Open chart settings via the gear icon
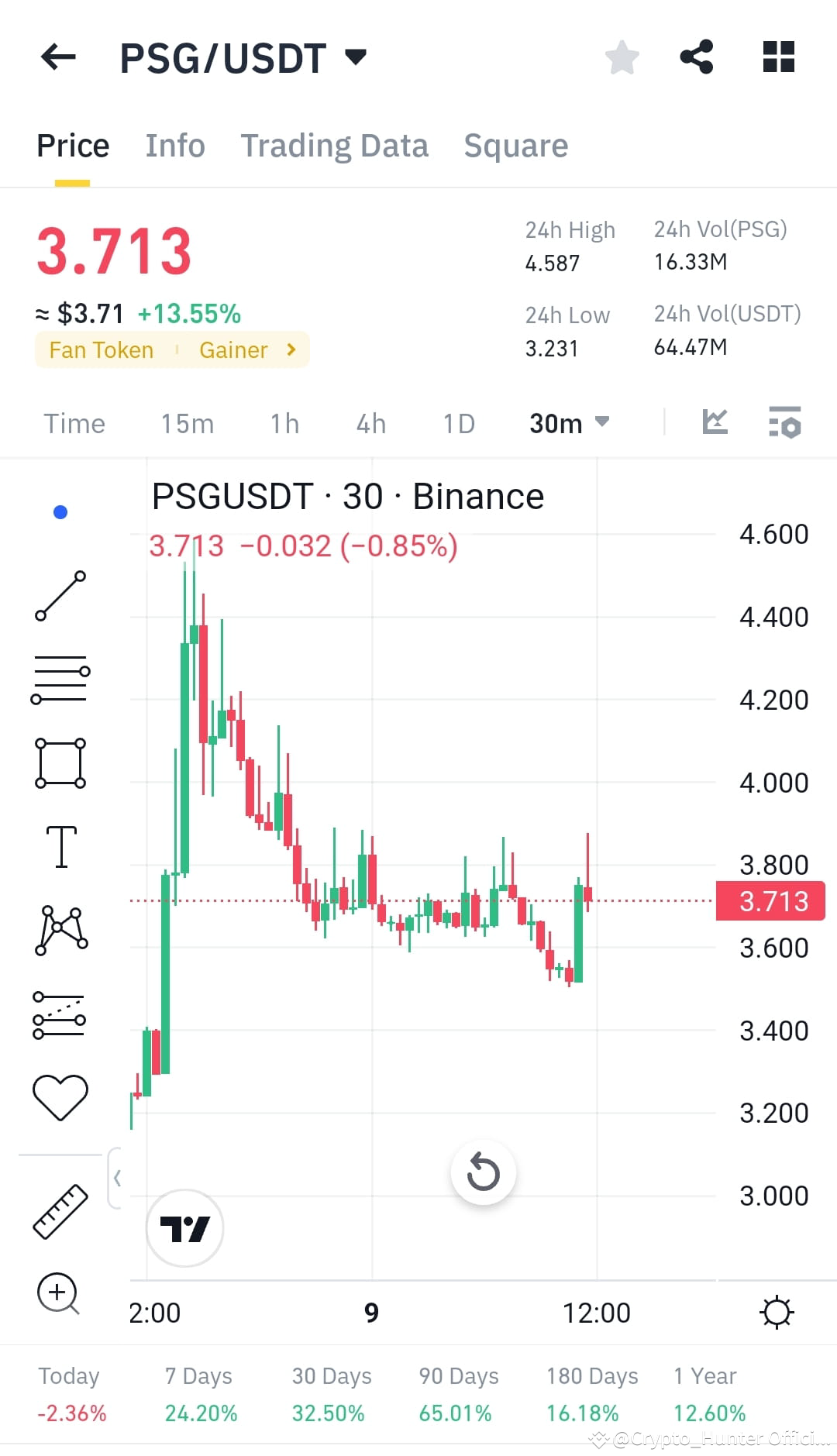837x1456 pixels. tap(777, 1312)
